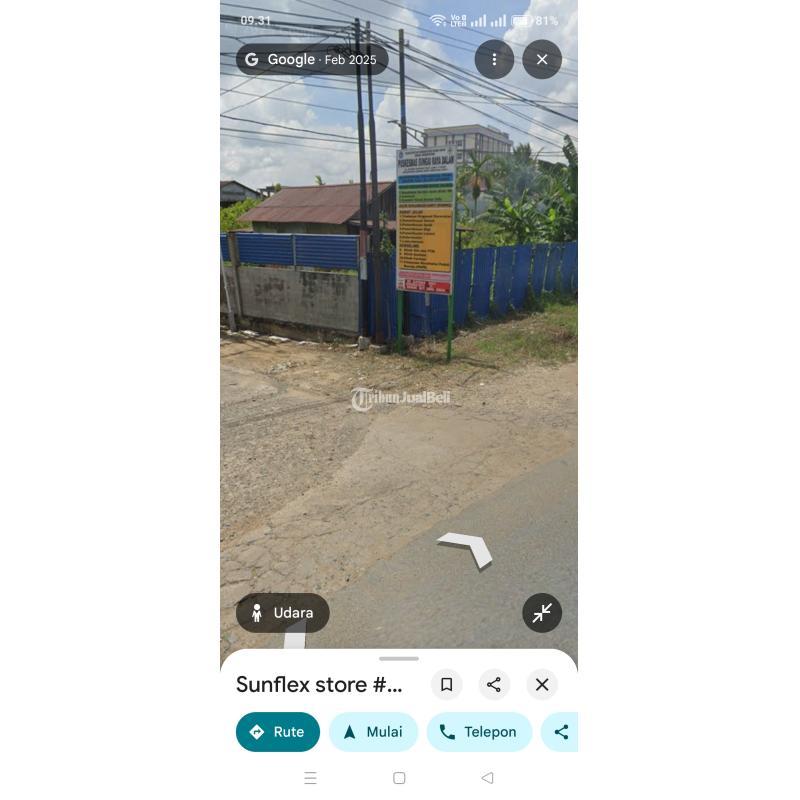Go back with system navigation triangle
Image resolution: width=800 pixels, height=800 pixels.
click(487, 778)
